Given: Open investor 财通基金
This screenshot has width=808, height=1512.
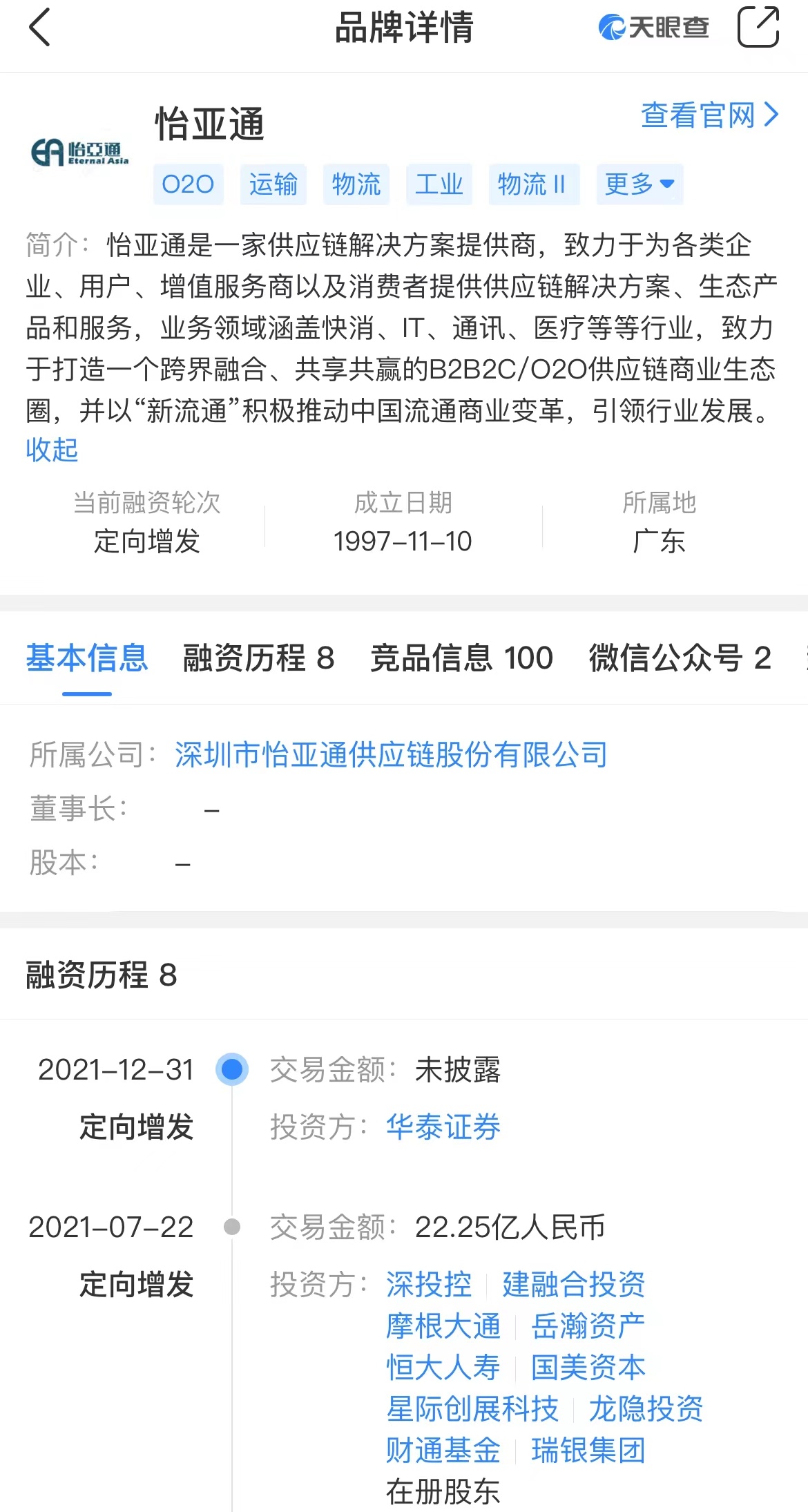Looking at the screenshot, I should [443, 1451].
